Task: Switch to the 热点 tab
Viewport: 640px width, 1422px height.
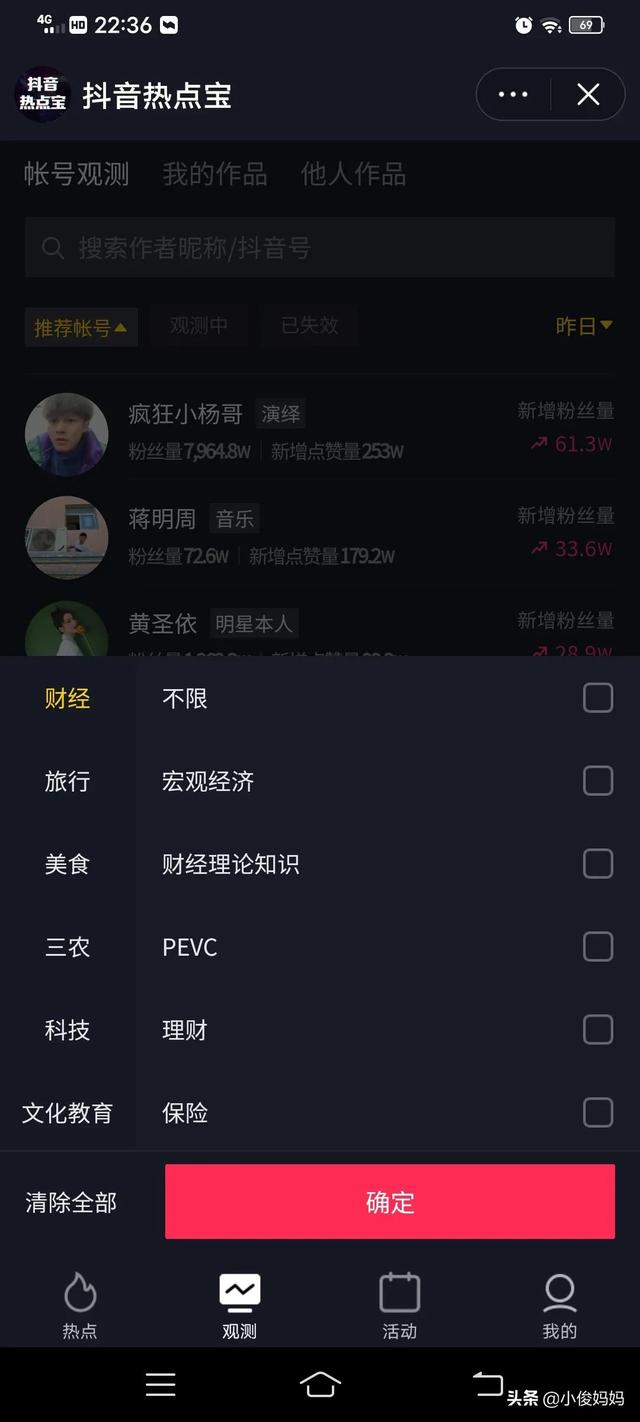Action: (x=80, y=1305)
